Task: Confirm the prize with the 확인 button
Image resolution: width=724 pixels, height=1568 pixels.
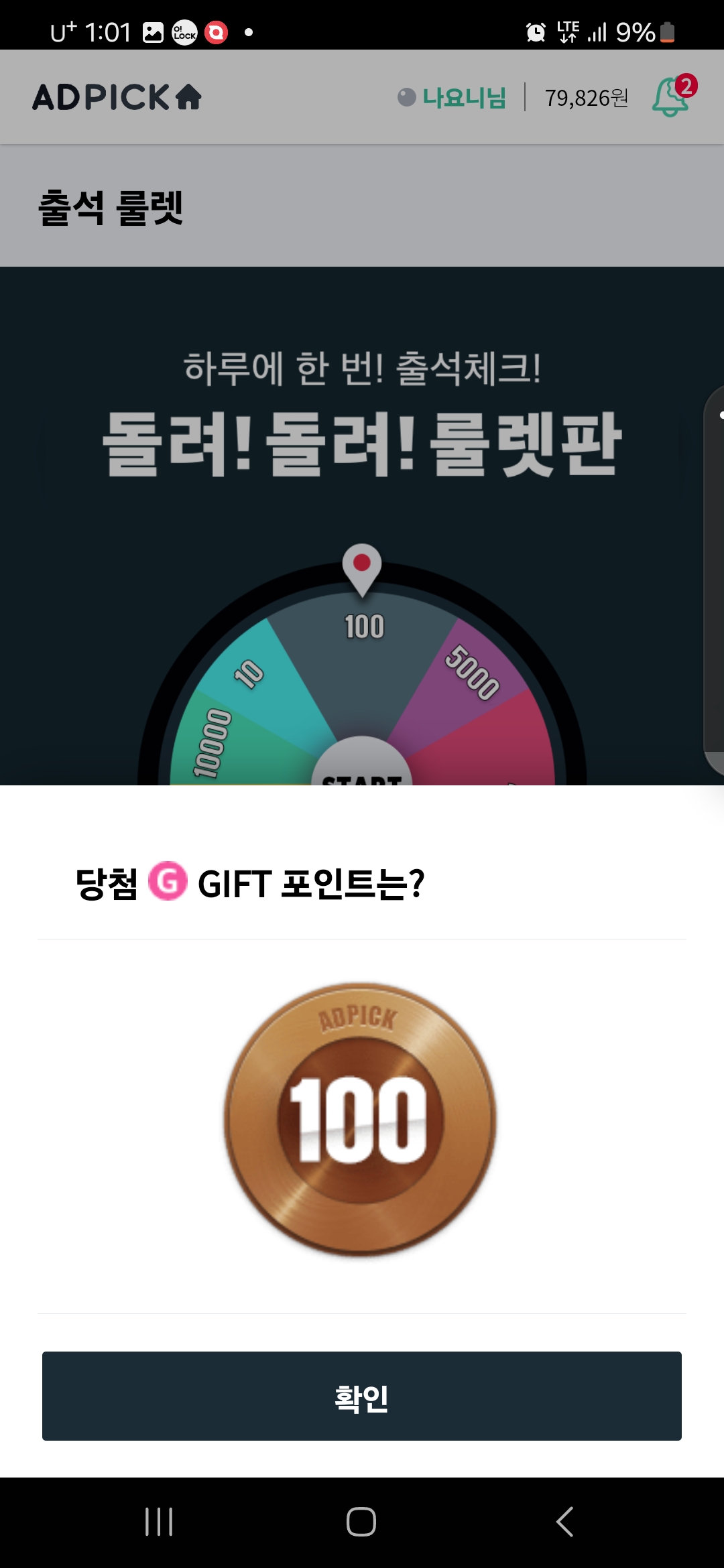Action: pos(362,1396)
